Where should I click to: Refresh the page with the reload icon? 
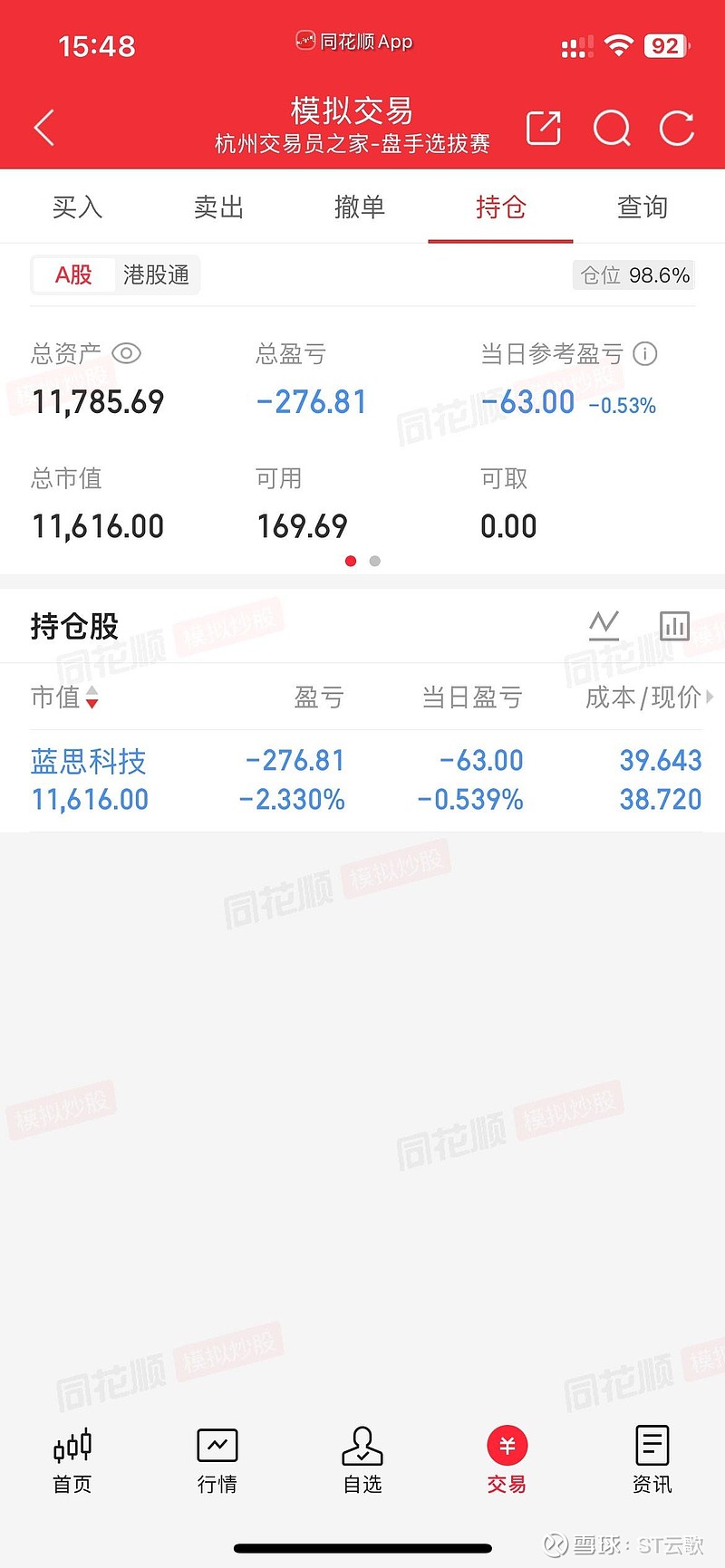click(x=676, y=128)
